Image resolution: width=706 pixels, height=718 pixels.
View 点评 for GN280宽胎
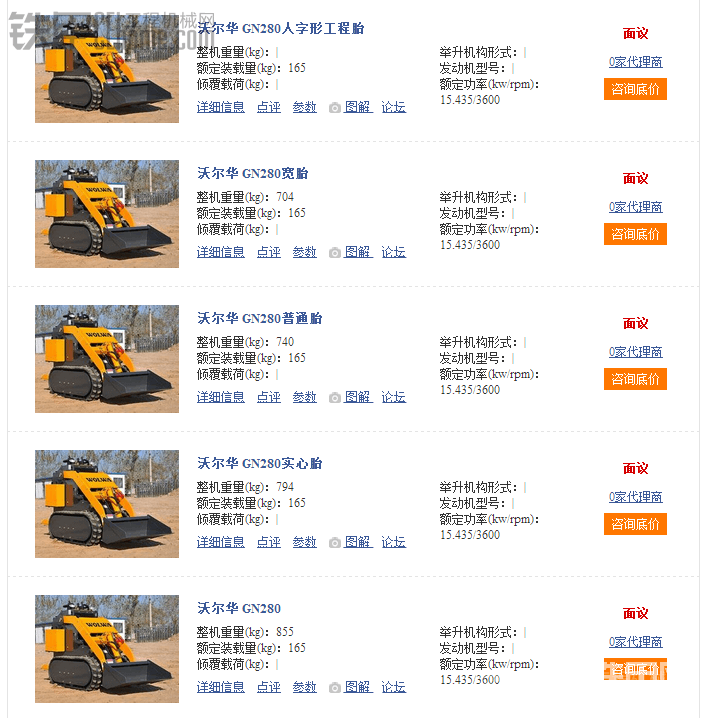point(268,252)
